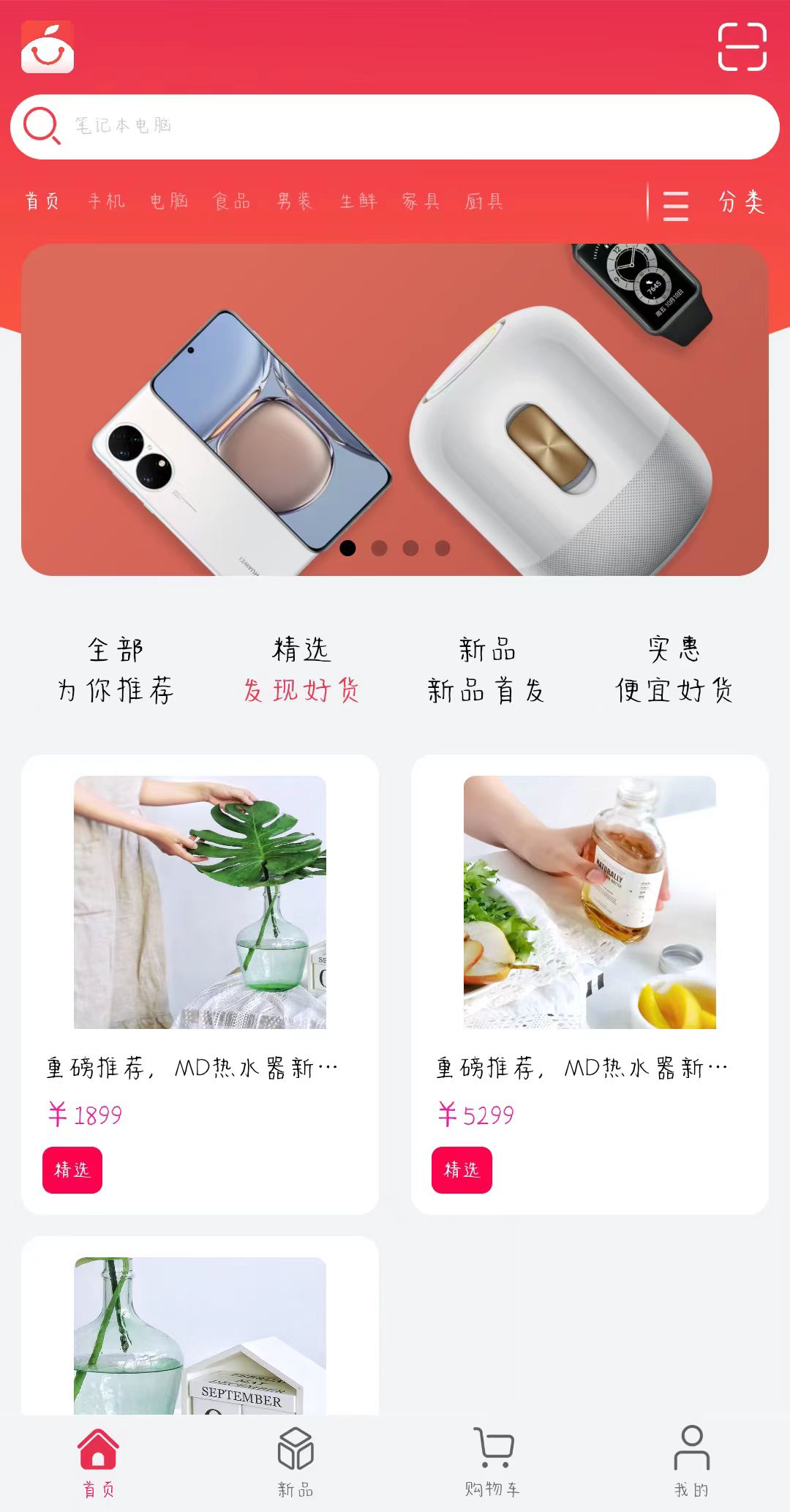This screenshot has width=790, height=1512.
Task: Select the 全部 为你推荐 filter
Action: tap(116, 670)
